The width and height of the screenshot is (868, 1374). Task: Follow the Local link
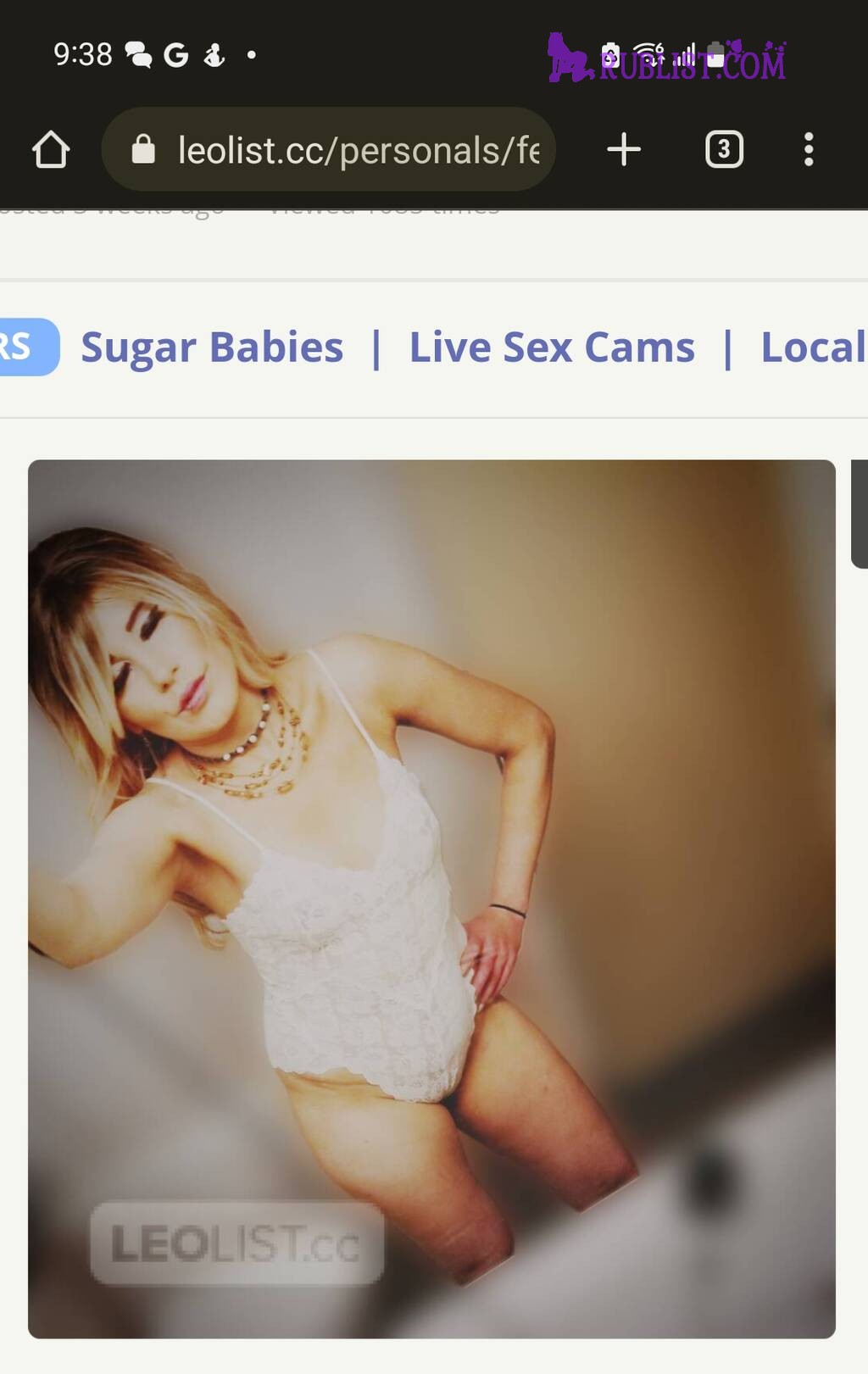click(x=812, y=348)
